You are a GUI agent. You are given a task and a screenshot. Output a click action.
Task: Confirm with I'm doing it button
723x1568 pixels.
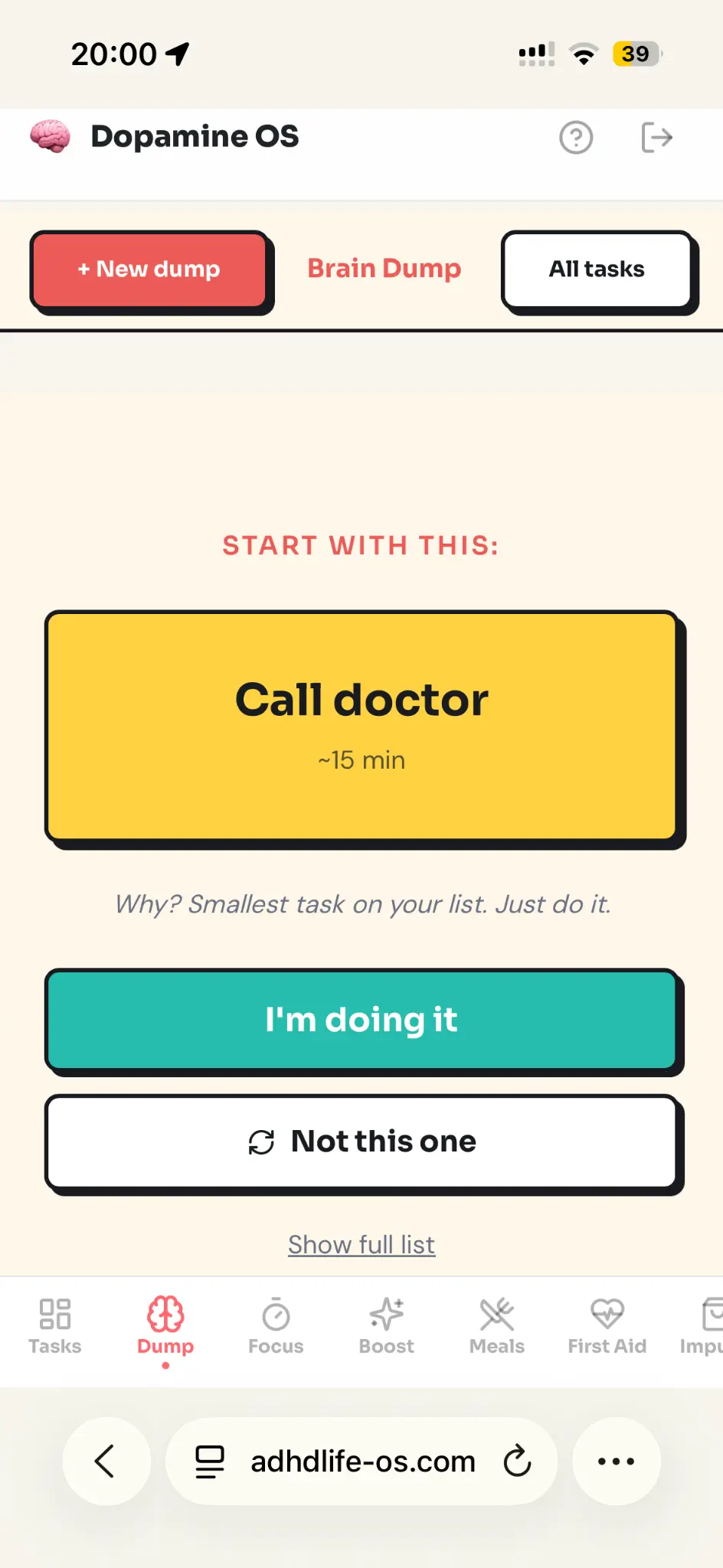pyautogui.click(x=361, y=1020)
